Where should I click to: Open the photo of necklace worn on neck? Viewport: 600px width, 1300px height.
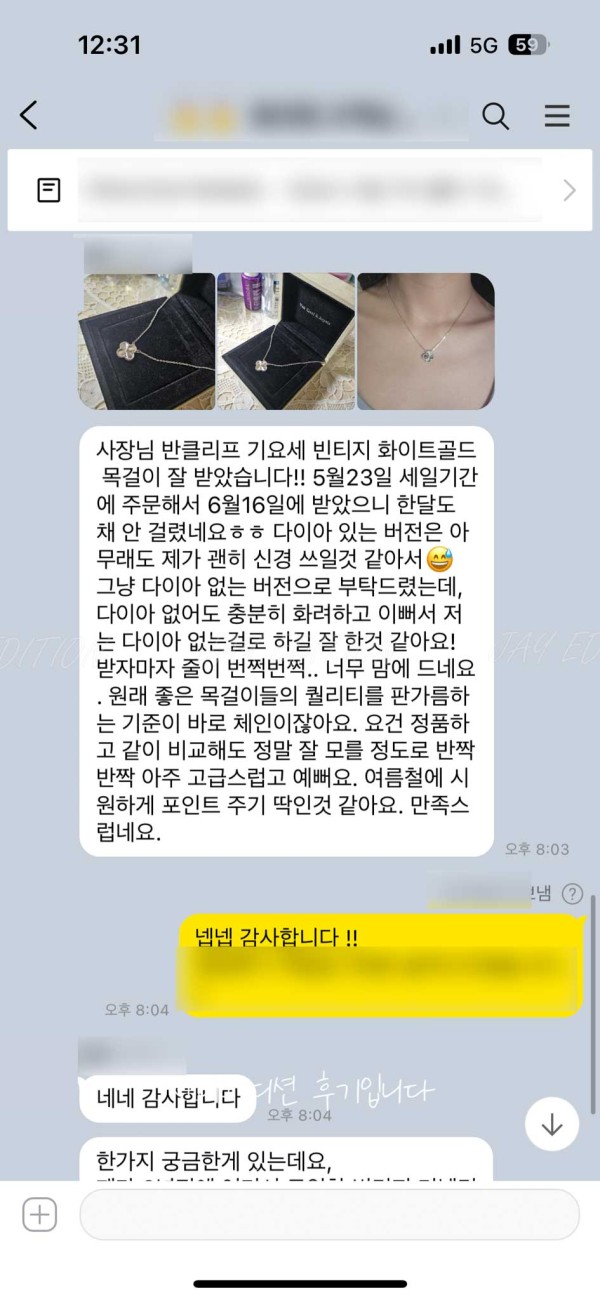(x=426, y=341)
